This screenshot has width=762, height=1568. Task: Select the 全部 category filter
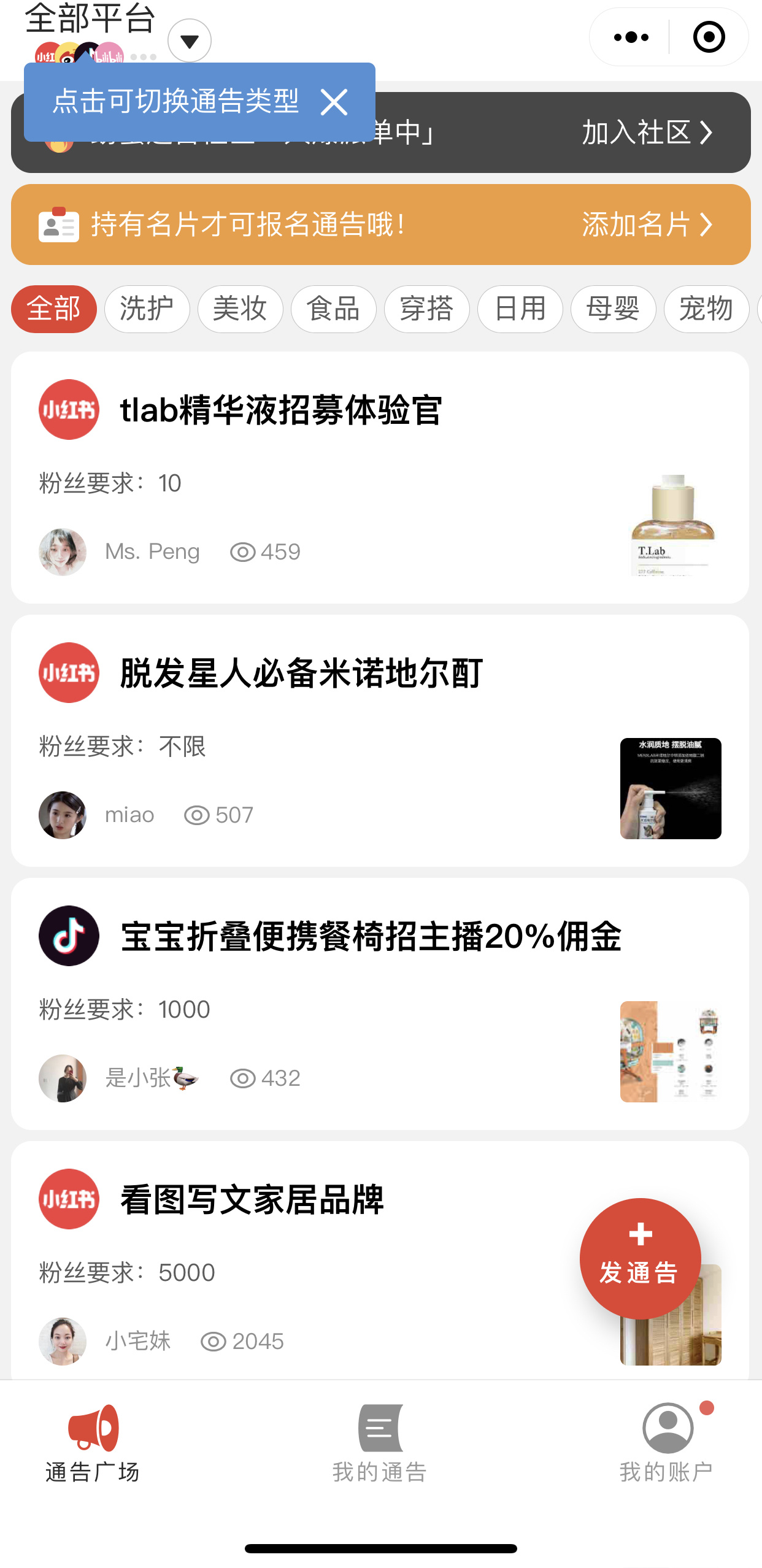54,309
